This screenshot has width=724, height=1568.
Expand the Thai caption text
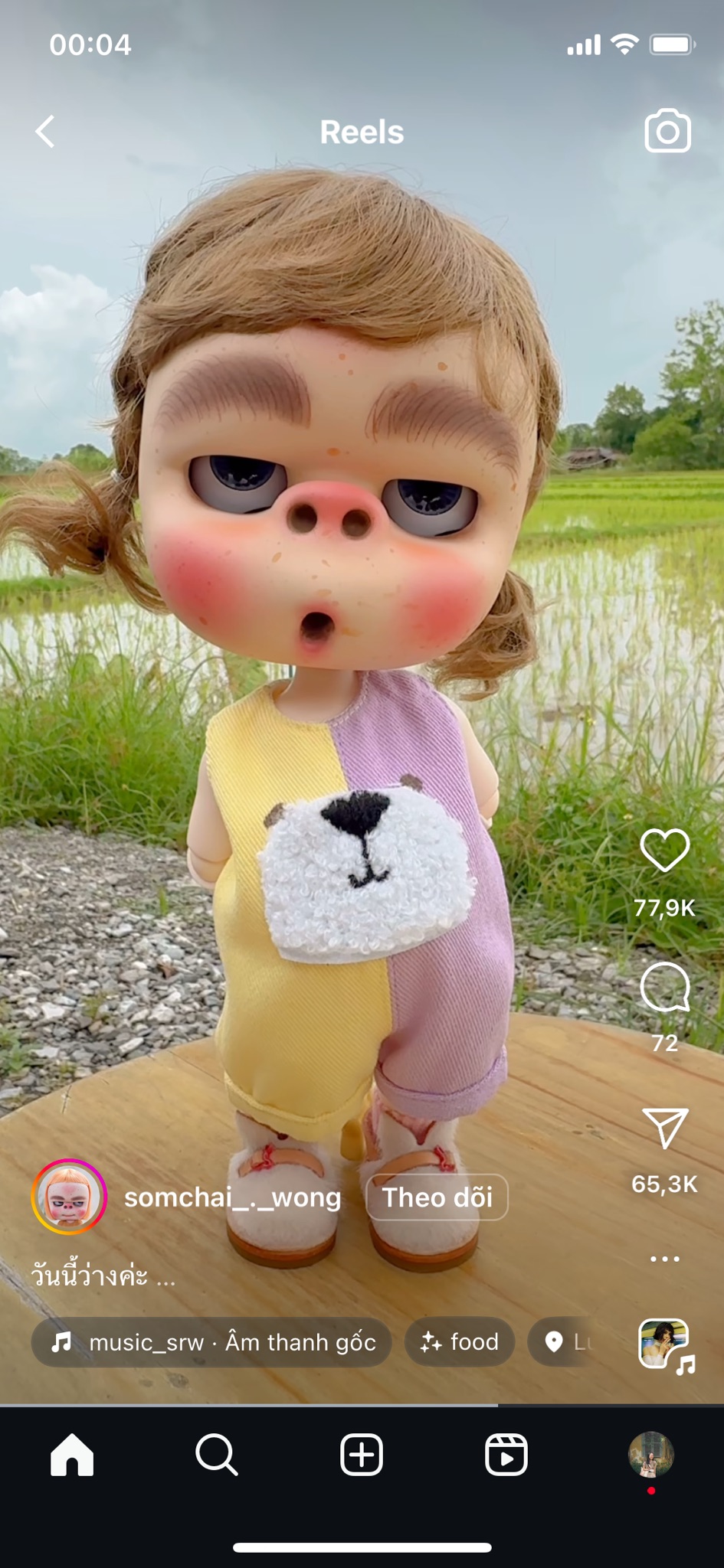103,1276
